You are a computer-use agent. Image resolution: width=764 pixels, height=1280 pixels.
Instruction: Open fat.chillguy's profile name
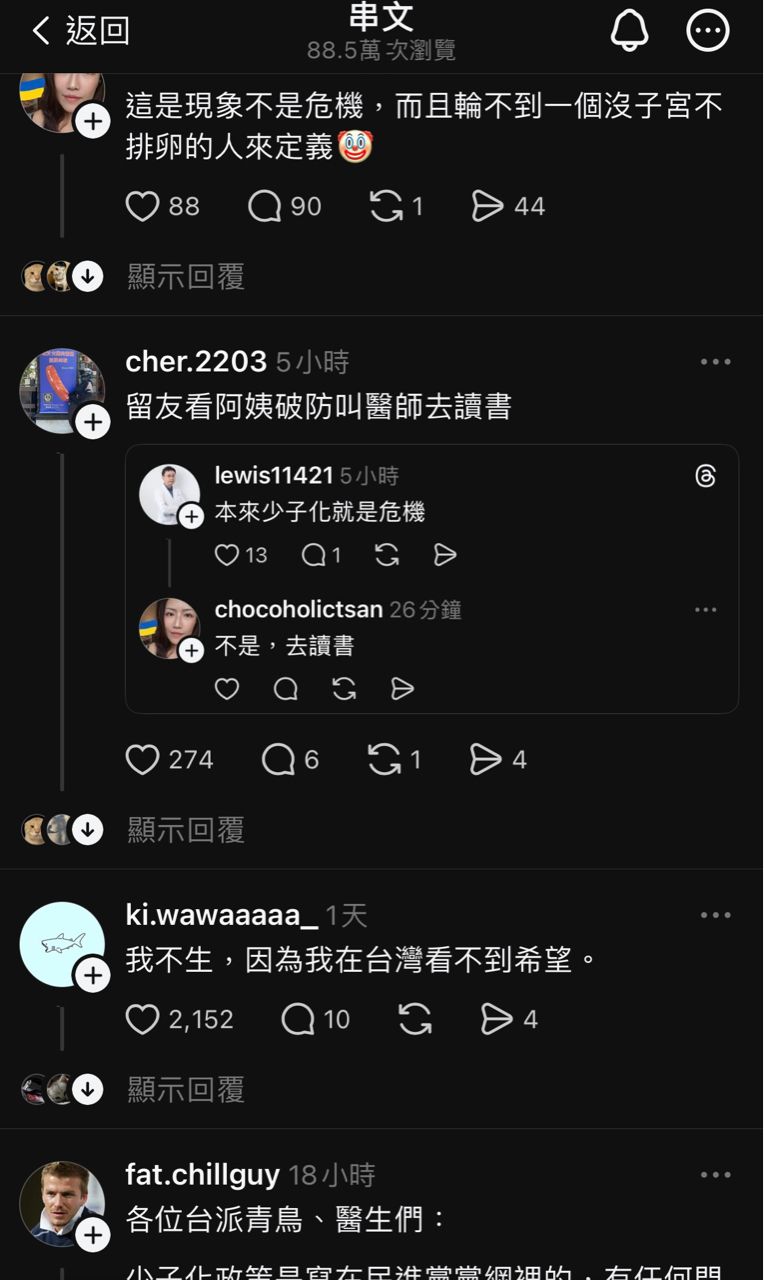(x=202, y=1174)
